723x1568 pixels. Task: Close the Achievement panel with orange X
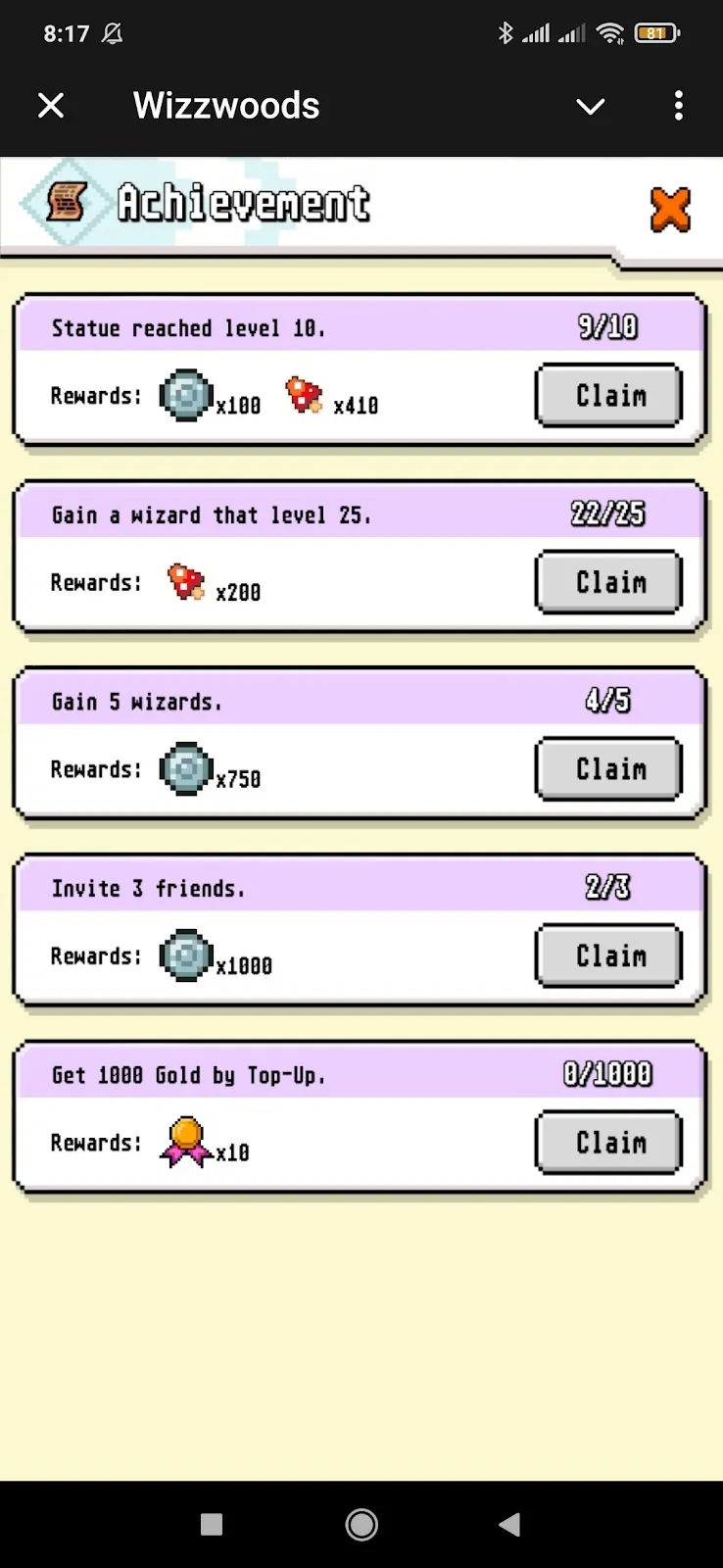pos(670,210)
